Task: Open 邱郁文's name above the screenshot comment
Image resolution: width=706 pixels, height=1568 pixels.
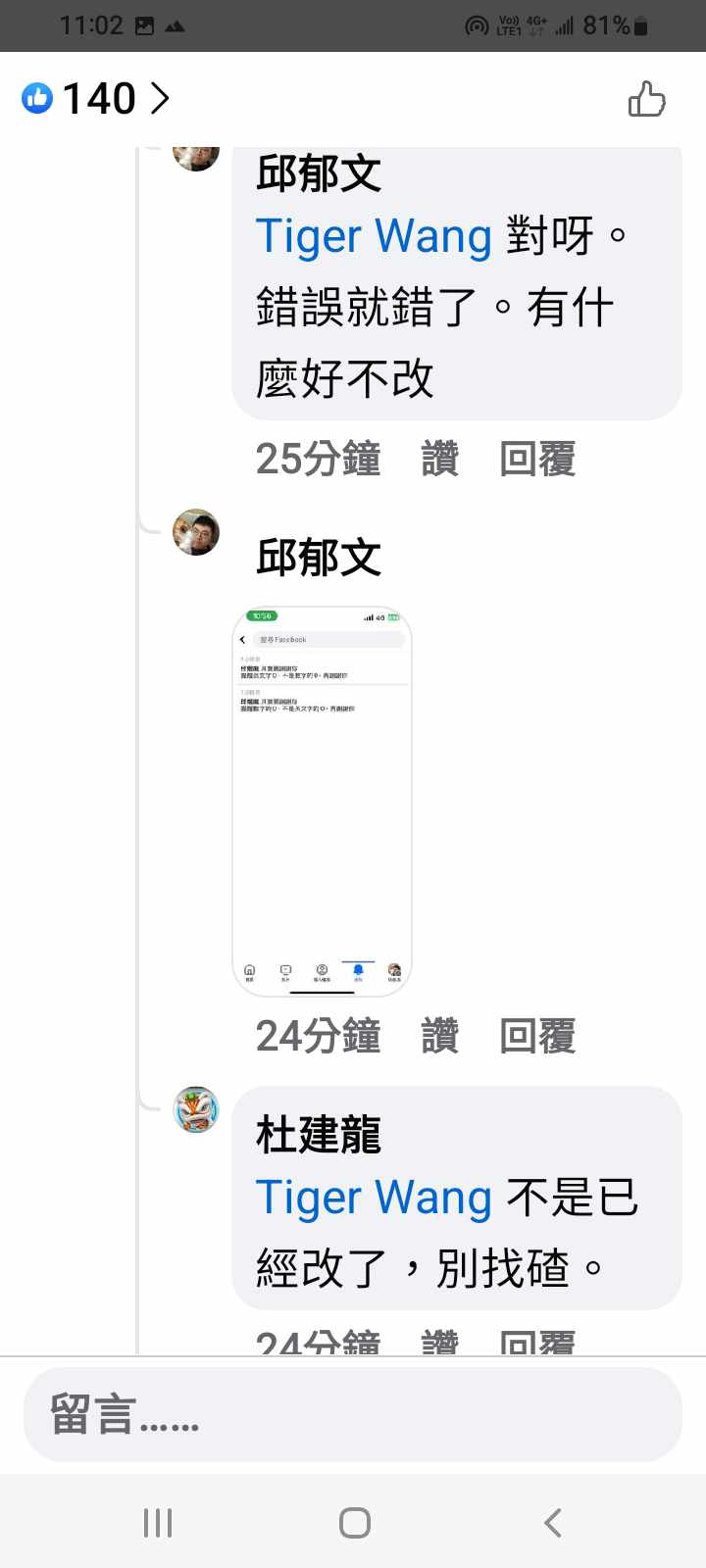Action: 319,558
